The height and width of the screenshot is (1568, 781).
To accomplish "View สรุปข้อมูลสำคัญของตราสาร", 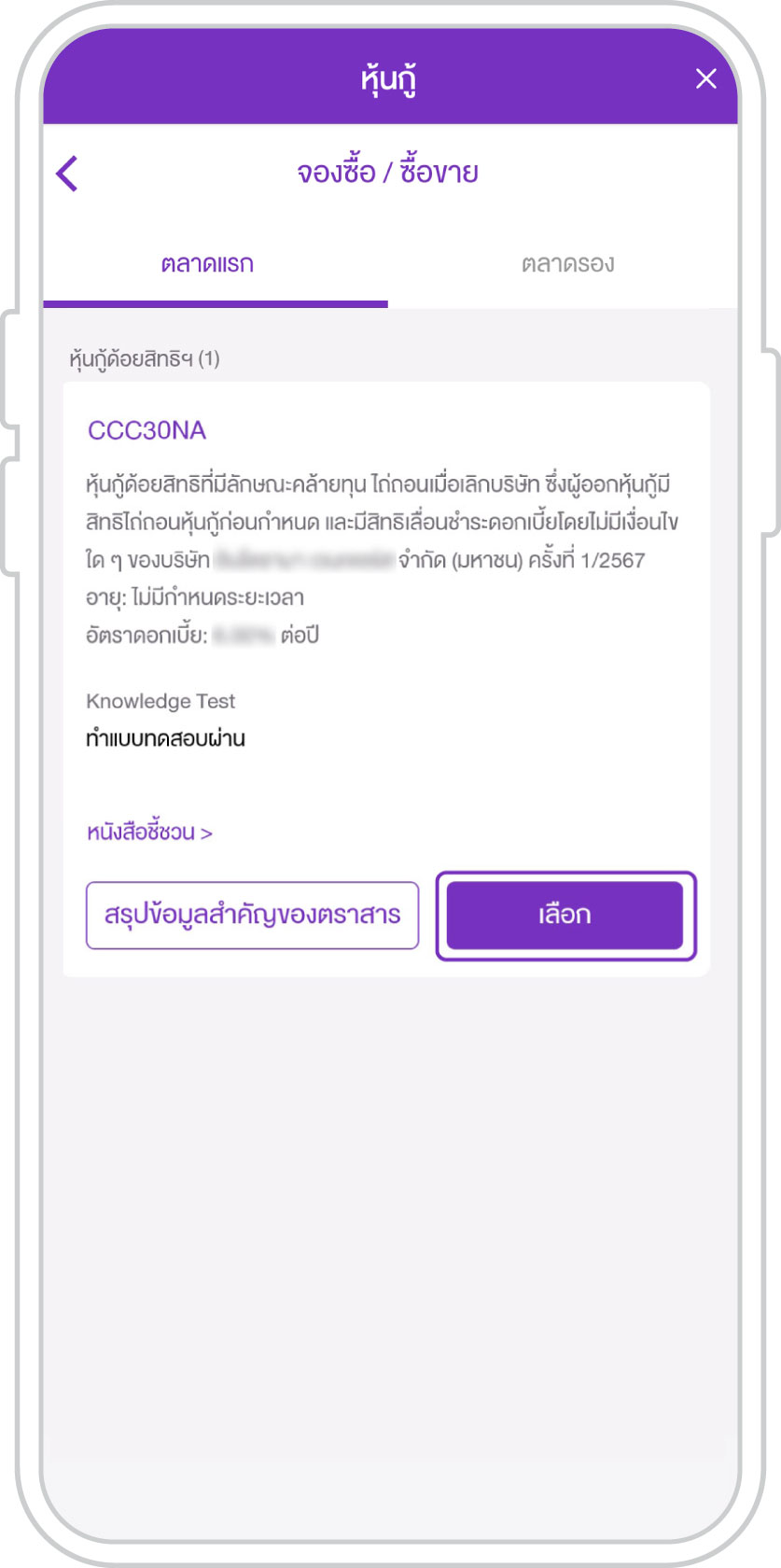I will point(252,915).
